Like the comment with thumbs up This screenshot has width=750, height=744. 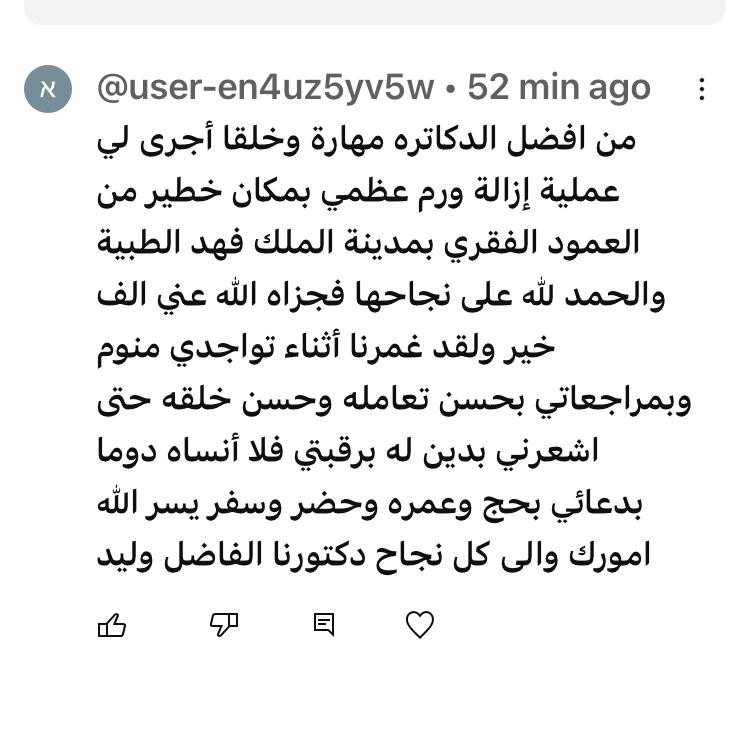pyautogui.click(x=112, y=626)
